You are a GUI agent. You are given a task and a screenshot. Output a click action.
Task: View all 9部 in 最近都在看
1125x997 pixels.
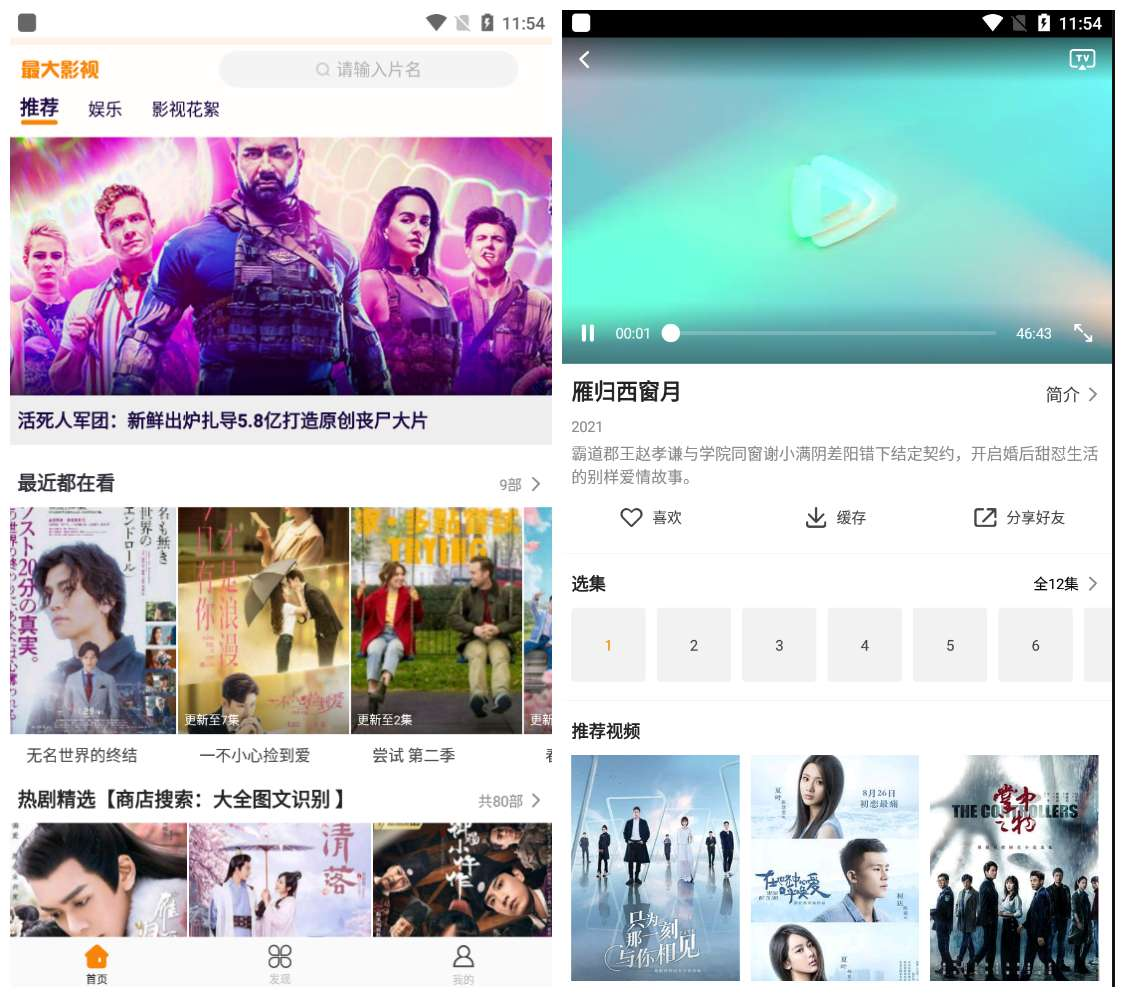[521, 484]
